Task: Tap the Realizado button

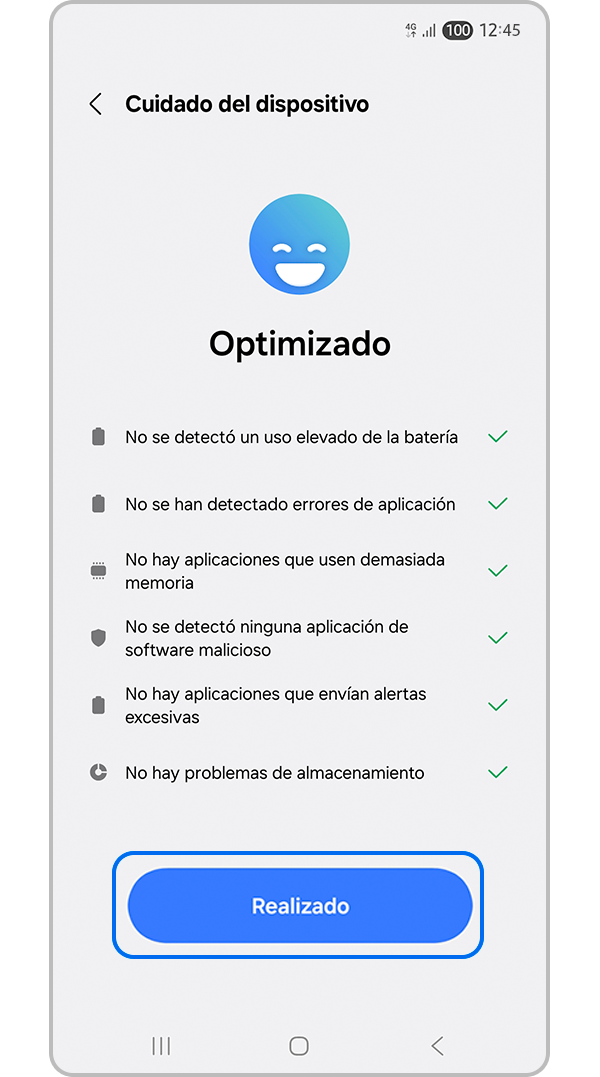Action: point(299,906)
